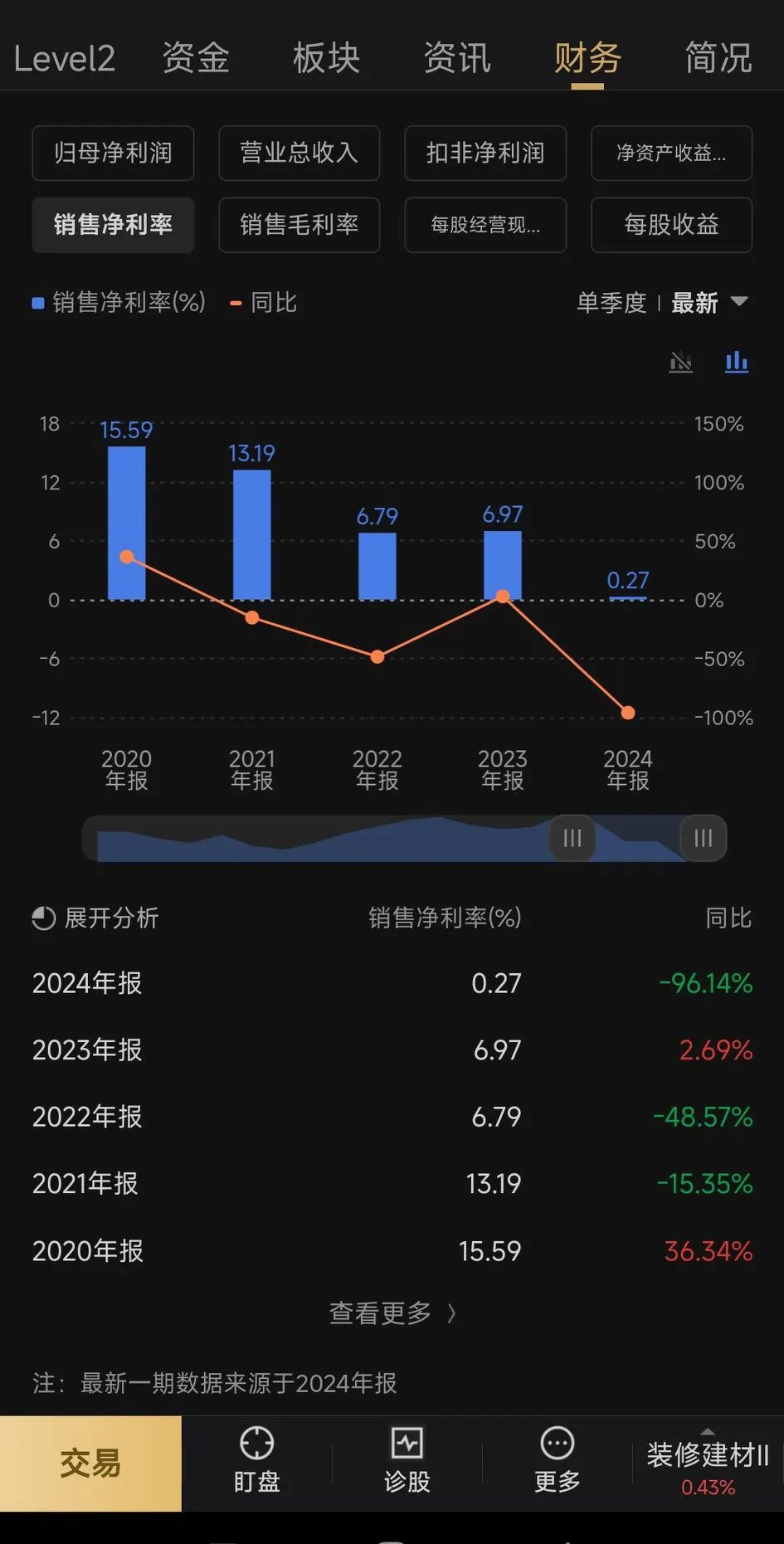Click the left range selector handle icon
Screen dimensions: 784x1544
(x=572, y=839)
